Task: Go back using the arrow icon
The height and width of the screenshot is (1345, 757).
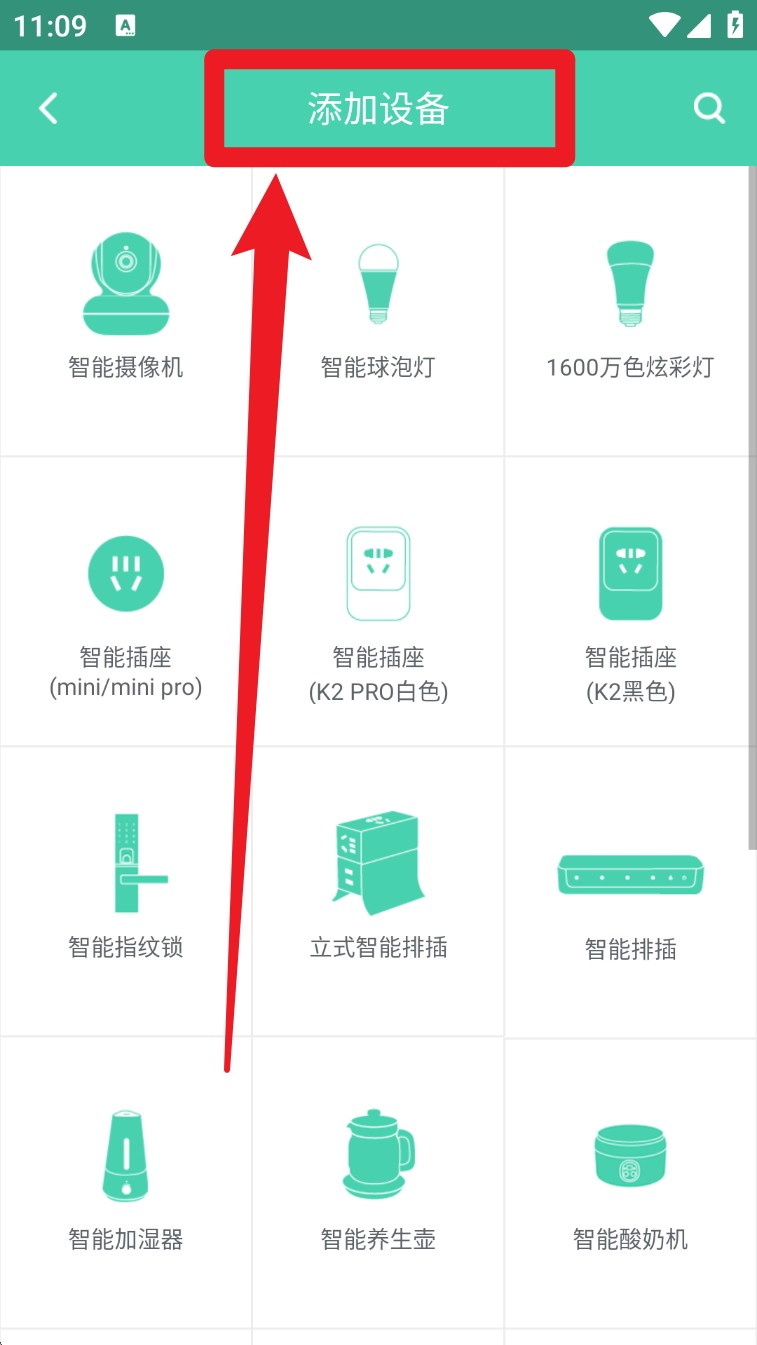Action: (x=48, y=108)
